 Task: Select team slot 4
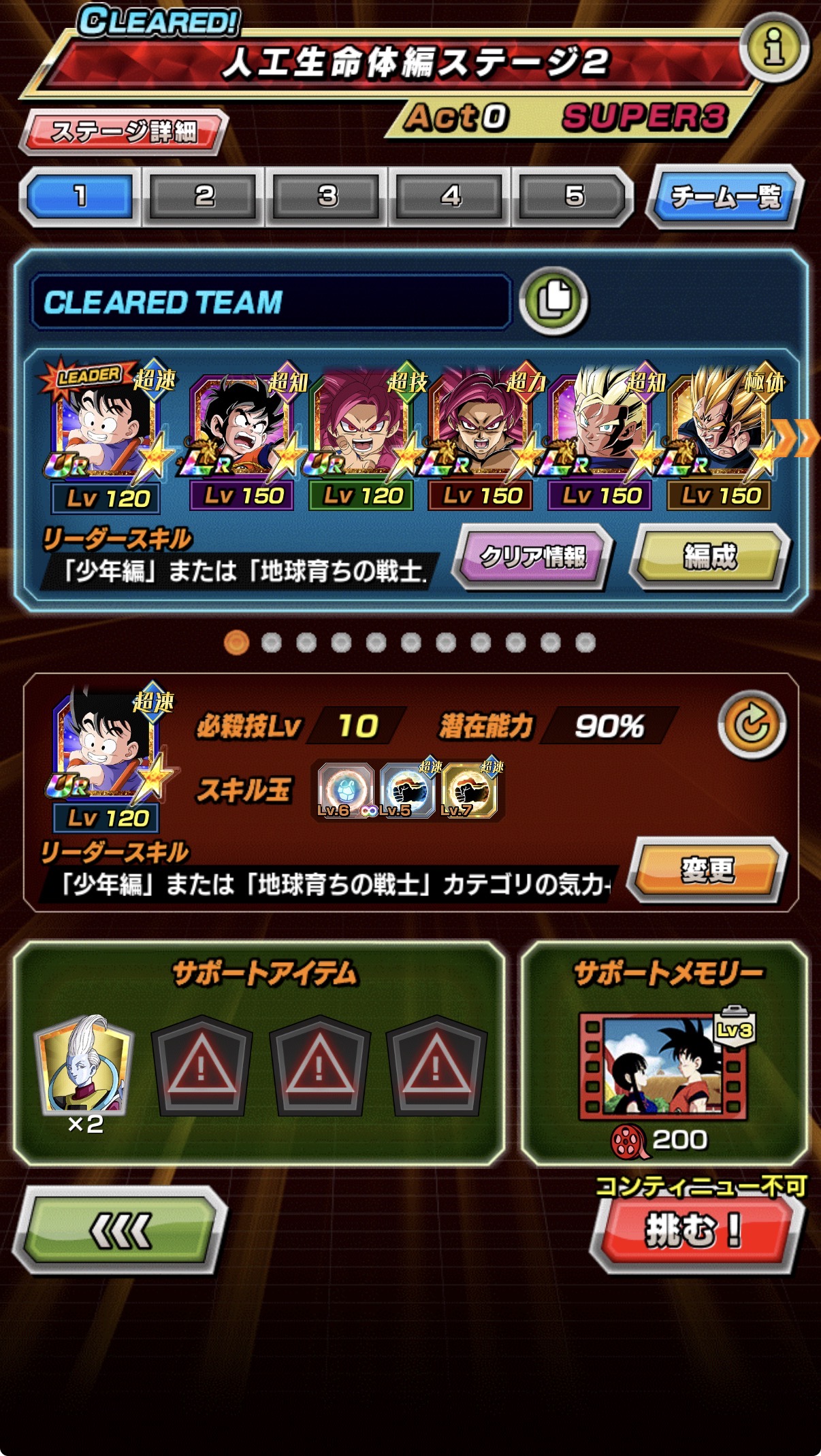tap(451, 197)
